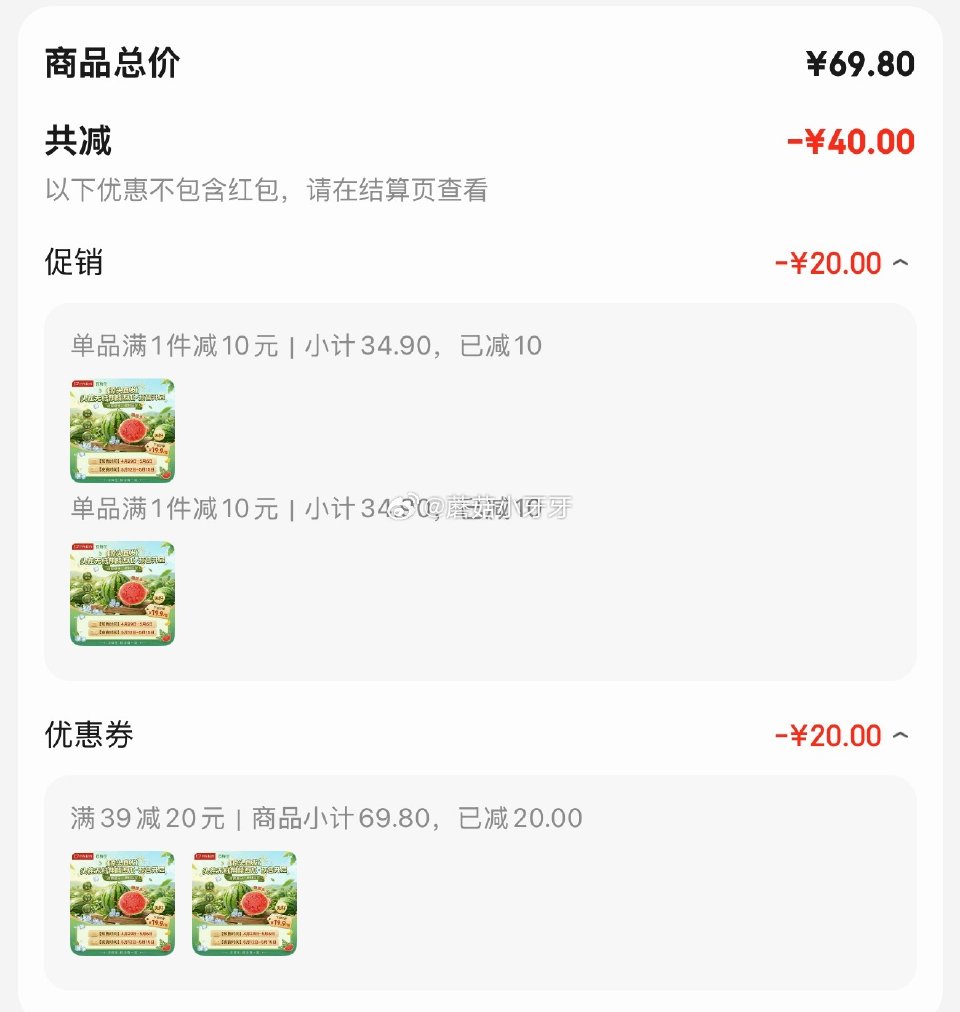This screenshot has width=960, height=1012.
Task: Open the 以下优惠不包含红包 notice text
Action: click(x=267, y=190)
